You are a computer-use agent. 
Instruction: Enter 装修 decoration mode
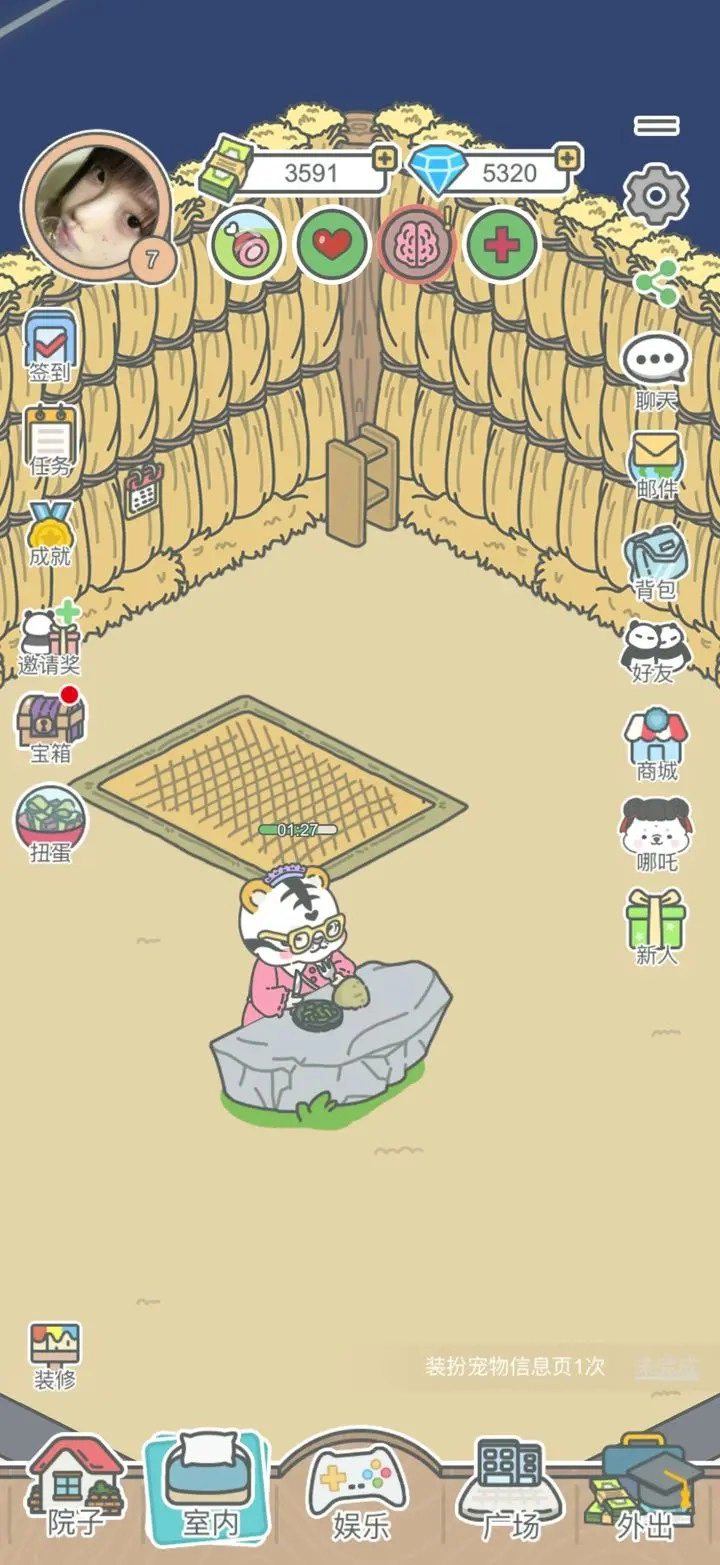tap(54, 1355)
